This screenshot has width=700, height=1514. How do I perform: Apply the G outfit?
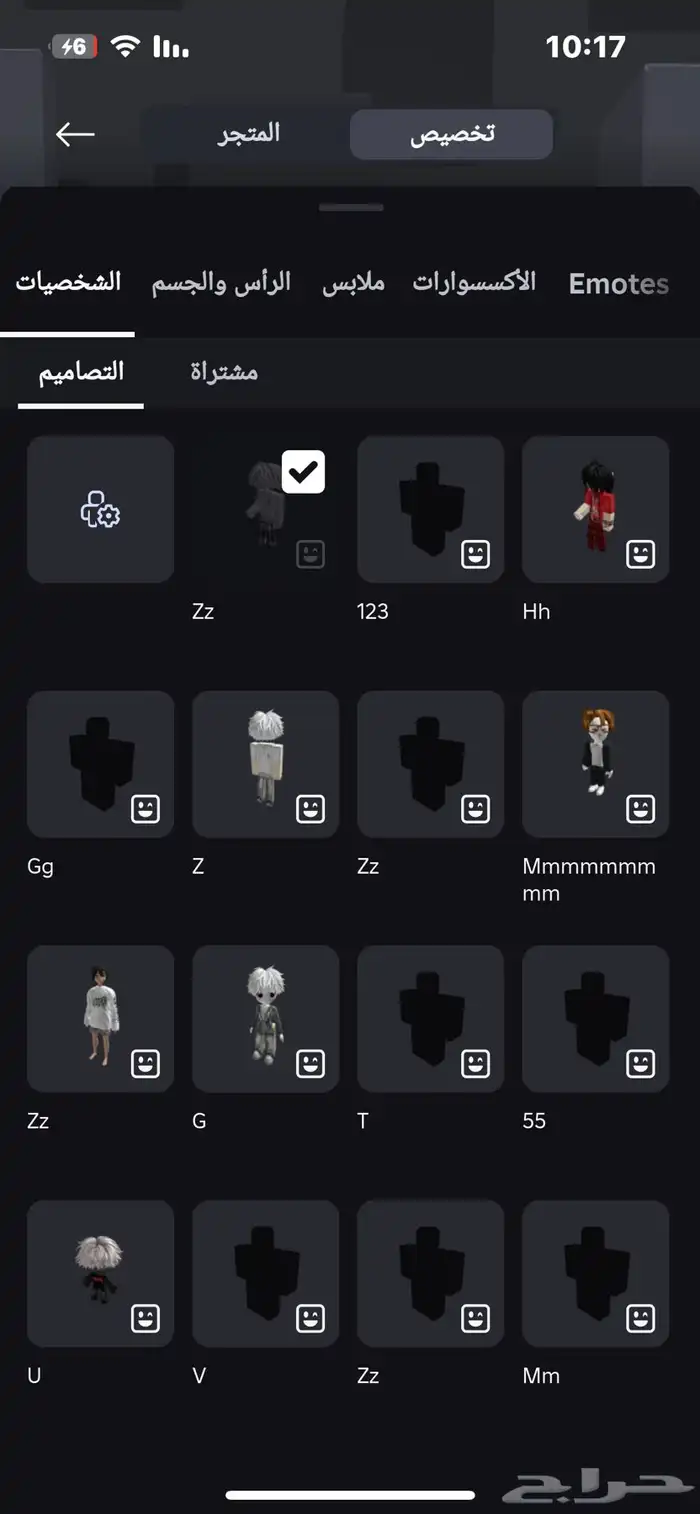point(265,1019)
